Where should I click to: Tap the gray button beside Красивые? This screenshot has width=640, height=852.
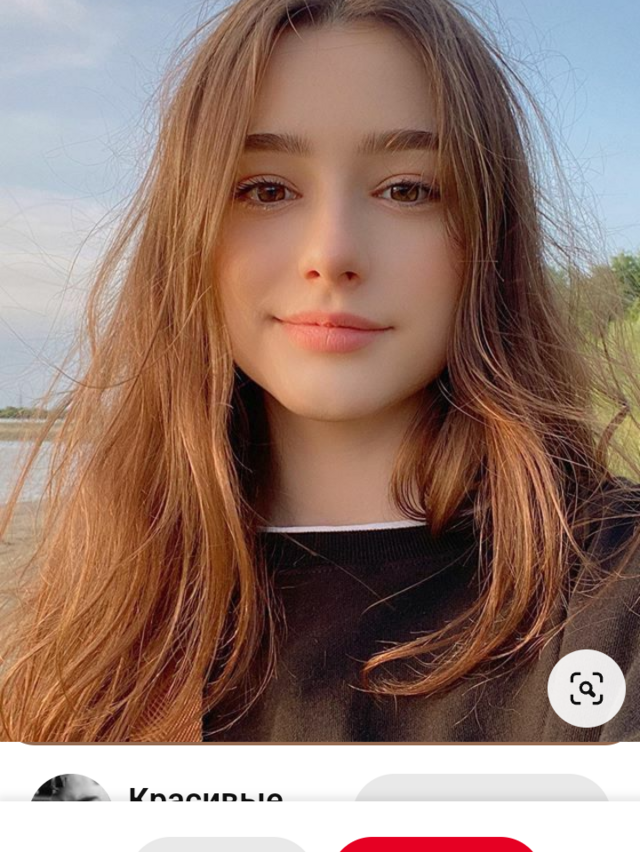coord(481,787)
